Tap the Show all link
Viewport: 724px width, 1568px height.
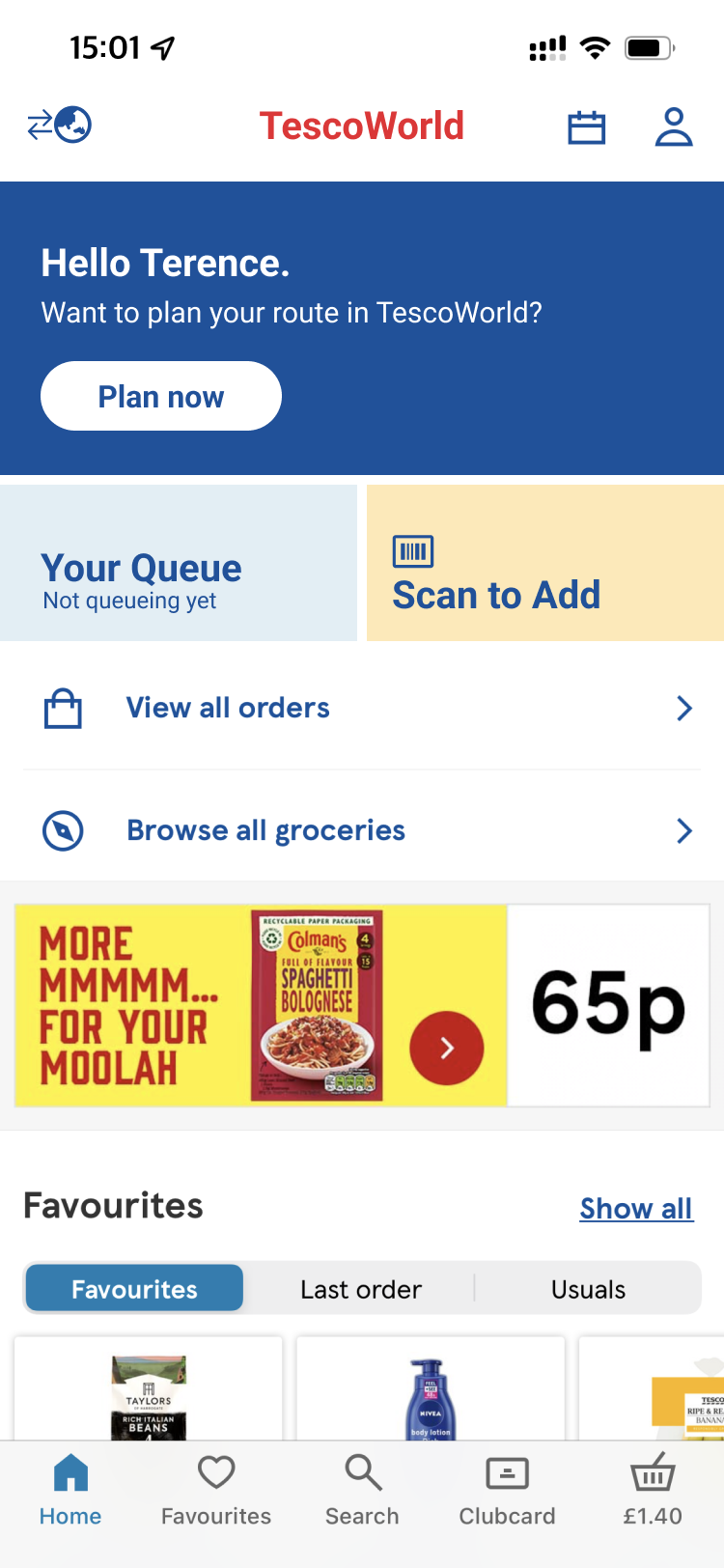636,1209
